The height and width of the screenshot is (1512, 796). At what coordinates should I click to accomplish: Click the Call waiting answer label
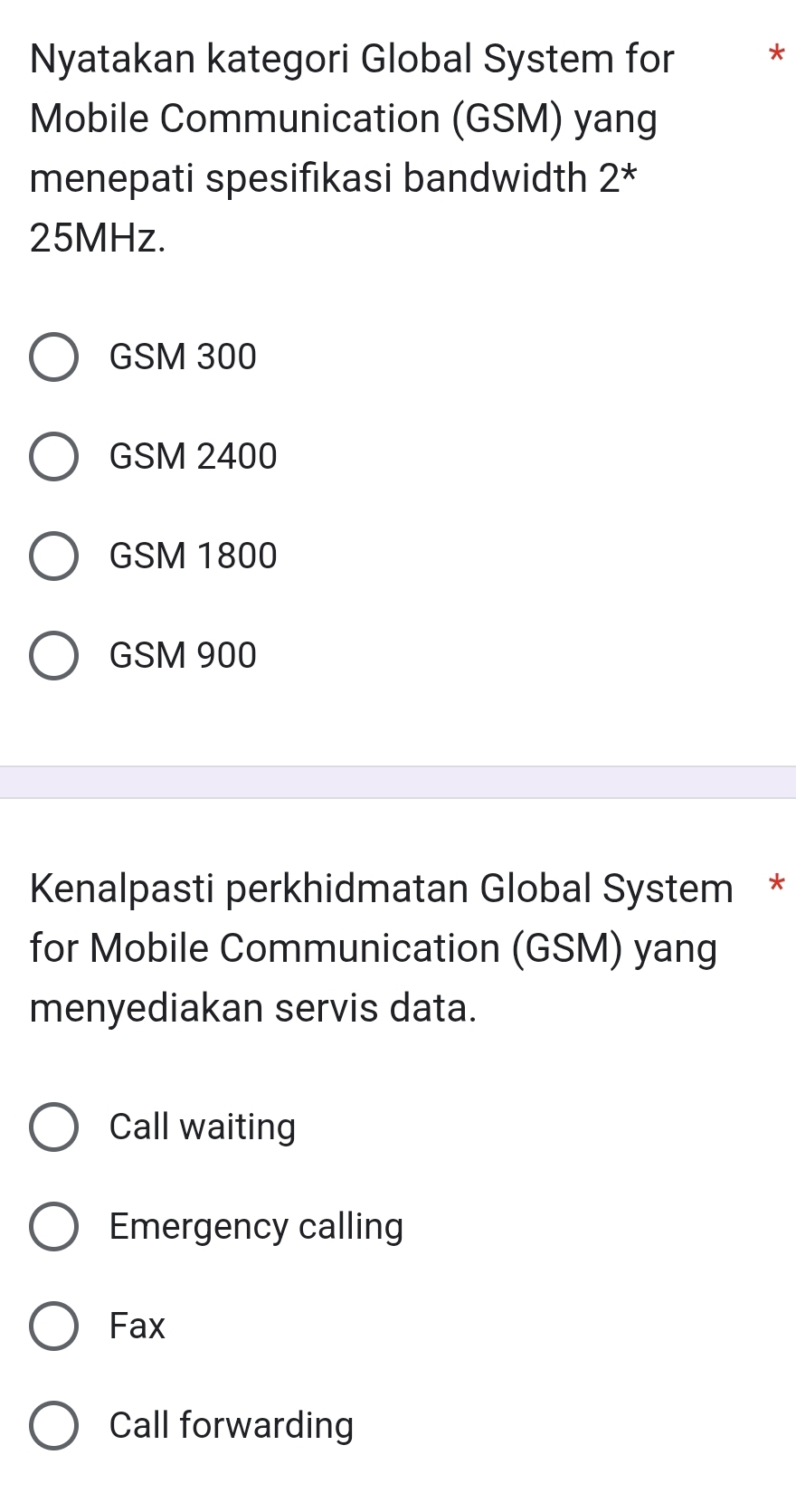click(x=201, y=1127)
